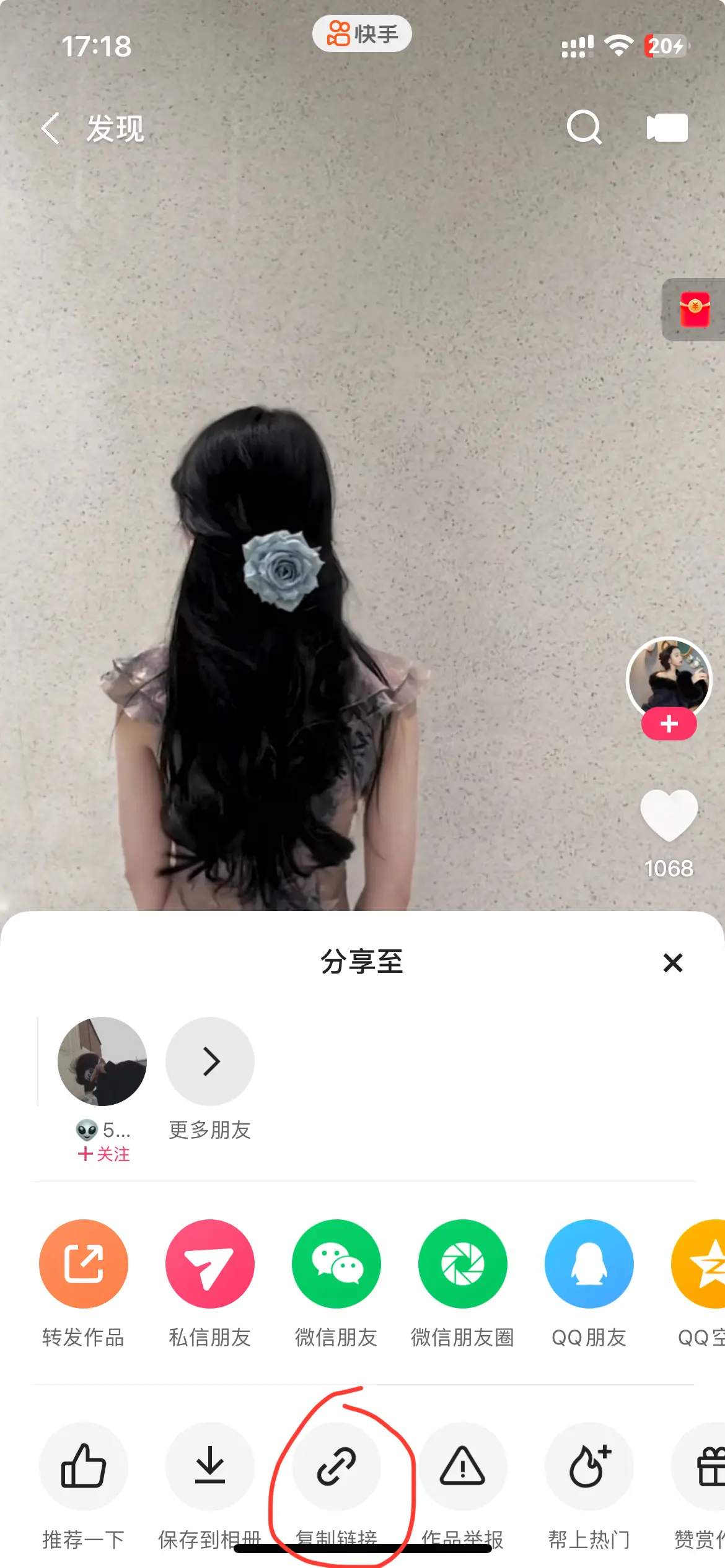Choose 帮上热门 to boost video
725x1568 pixels.
pyautogui.click(x=589, y=1466)
